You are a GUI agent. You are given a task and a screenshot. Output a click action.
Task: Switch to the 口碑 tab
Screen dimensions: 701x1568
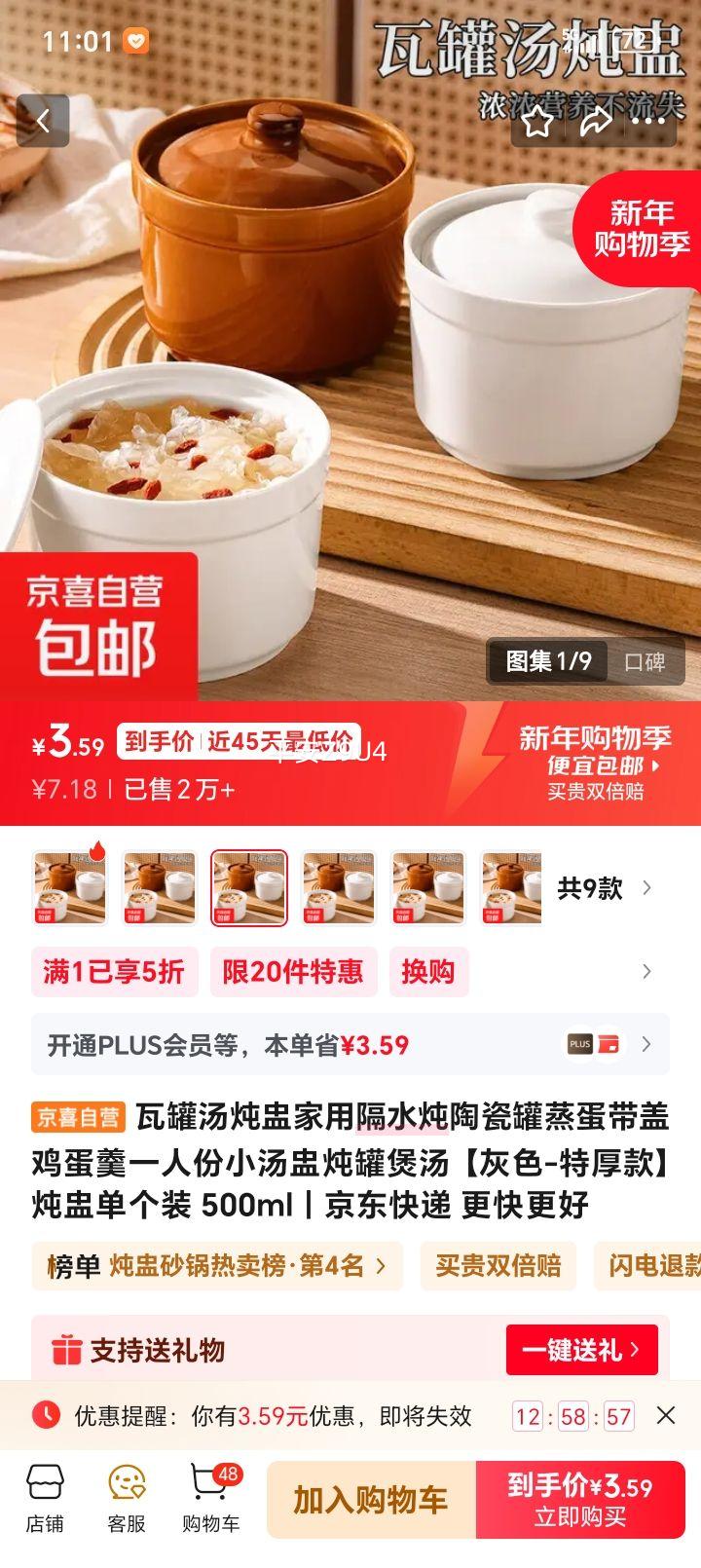645,662
